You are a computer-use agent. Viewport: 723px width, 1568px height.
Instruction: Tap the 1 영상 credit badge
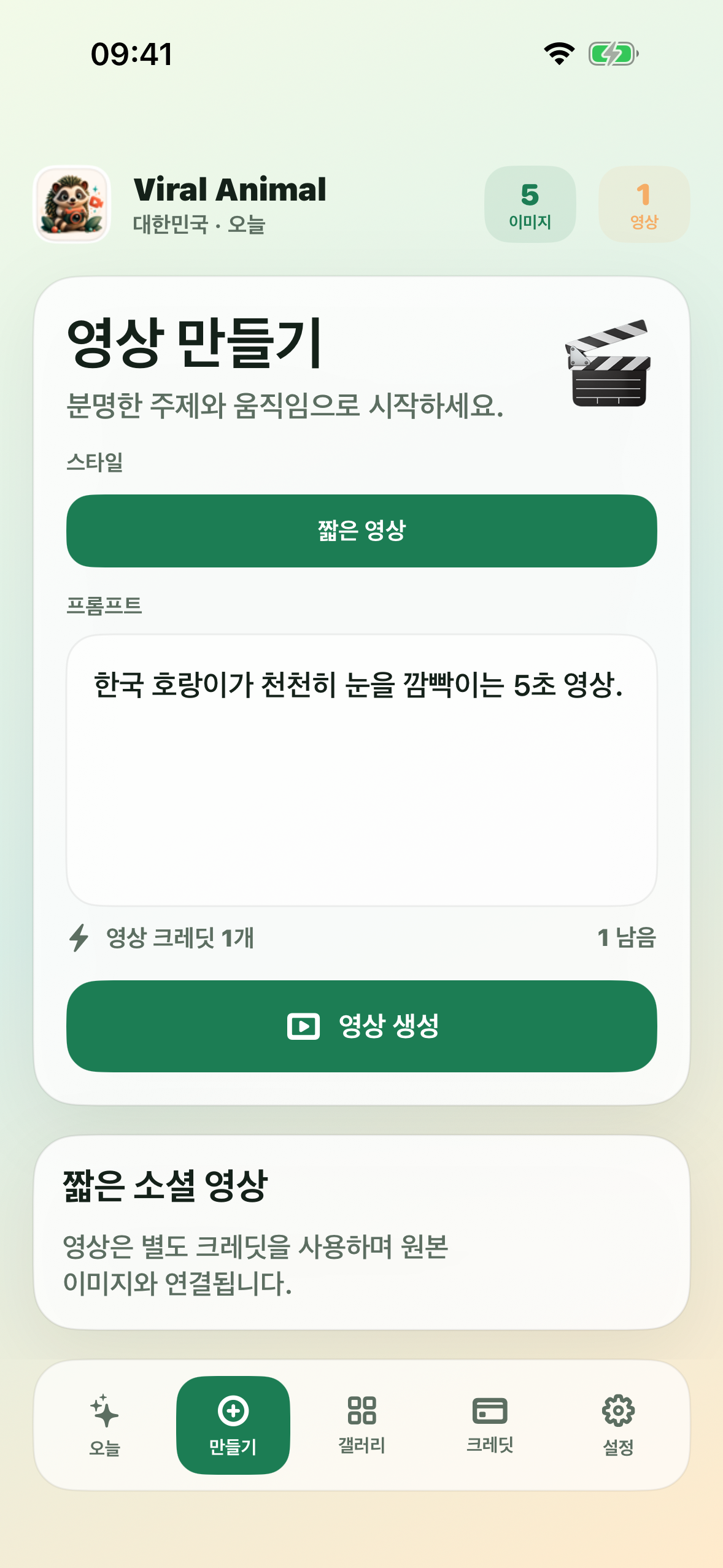click(644, 204)
